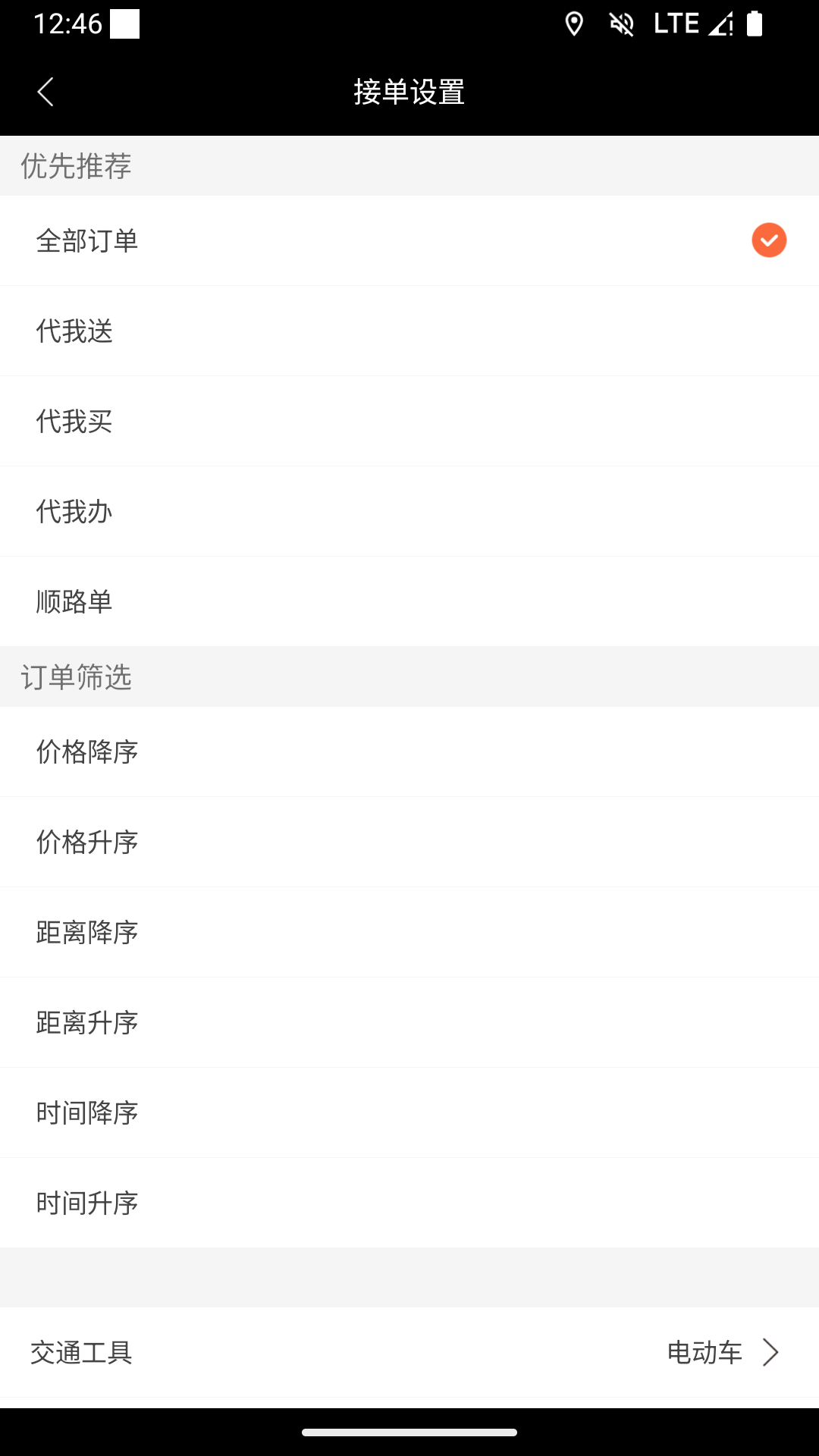The height and width of the screenshot is (1456, 819).
Task: Tap the orange checkmark beside 全部订单
Action: (x=768, y=240)
